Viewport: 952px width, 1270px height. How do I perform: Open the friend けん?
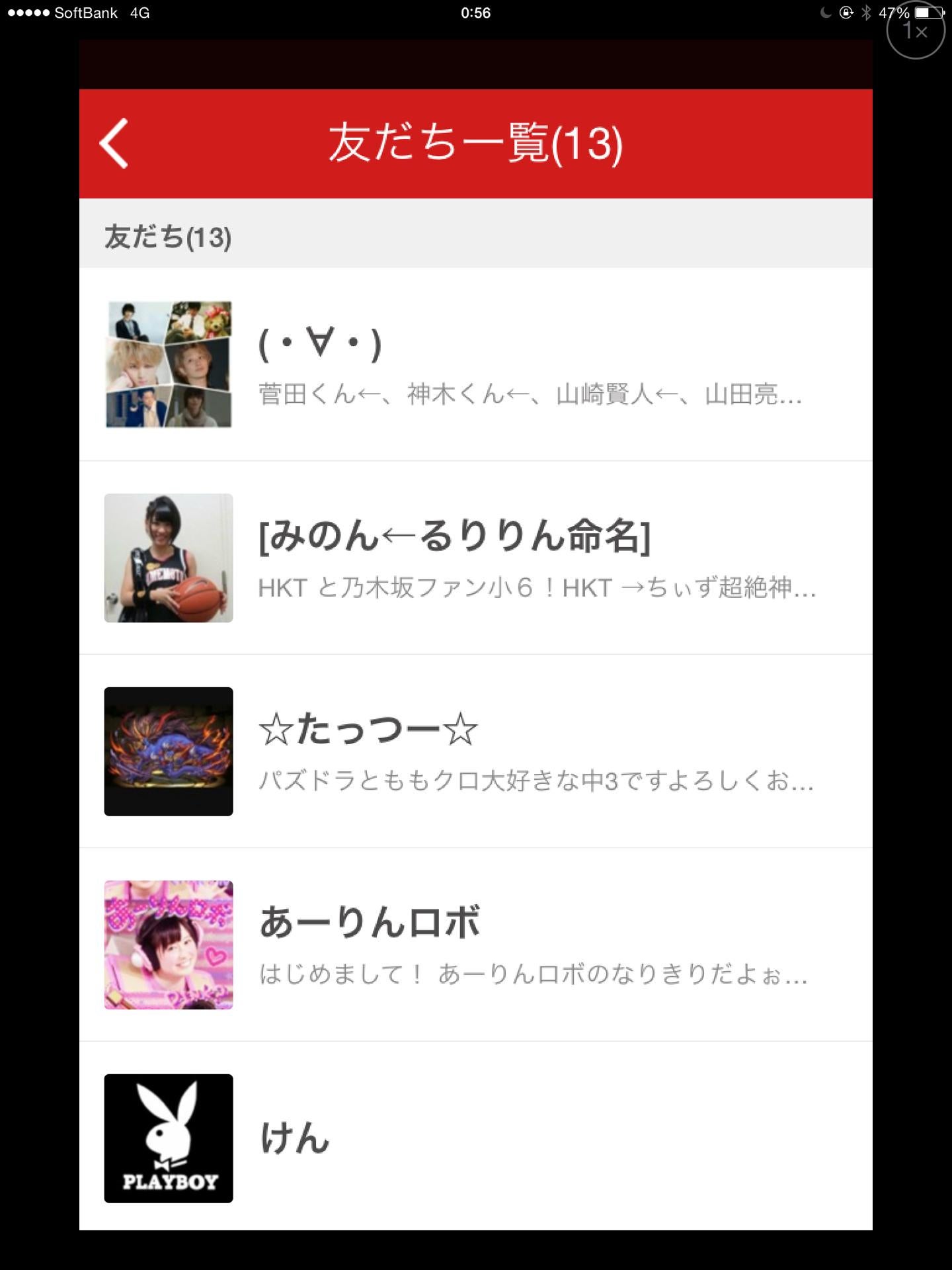coord(475,1138)
